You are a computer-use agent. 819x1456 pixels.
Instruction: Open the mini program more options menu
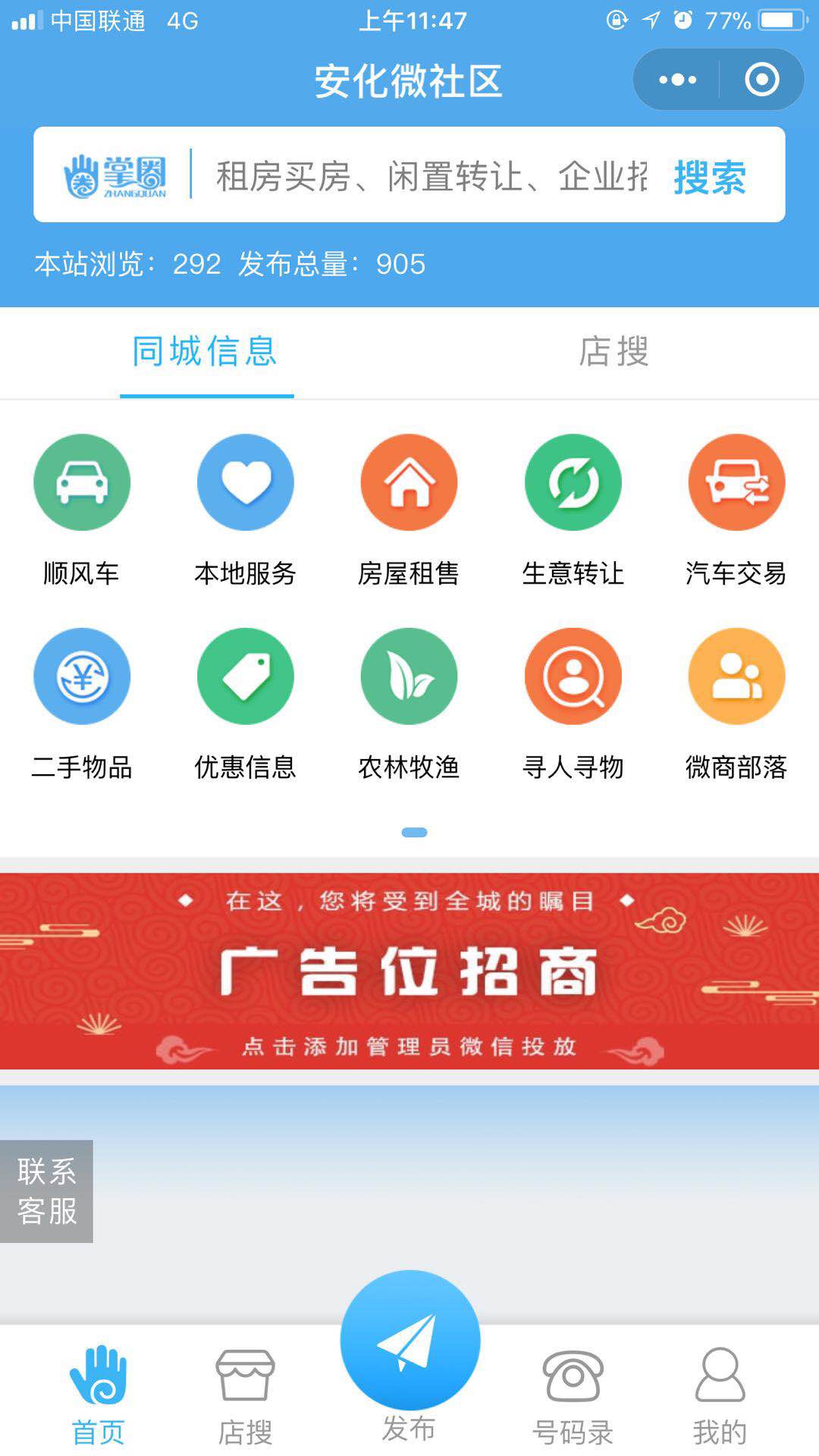[x=677, y=80]
